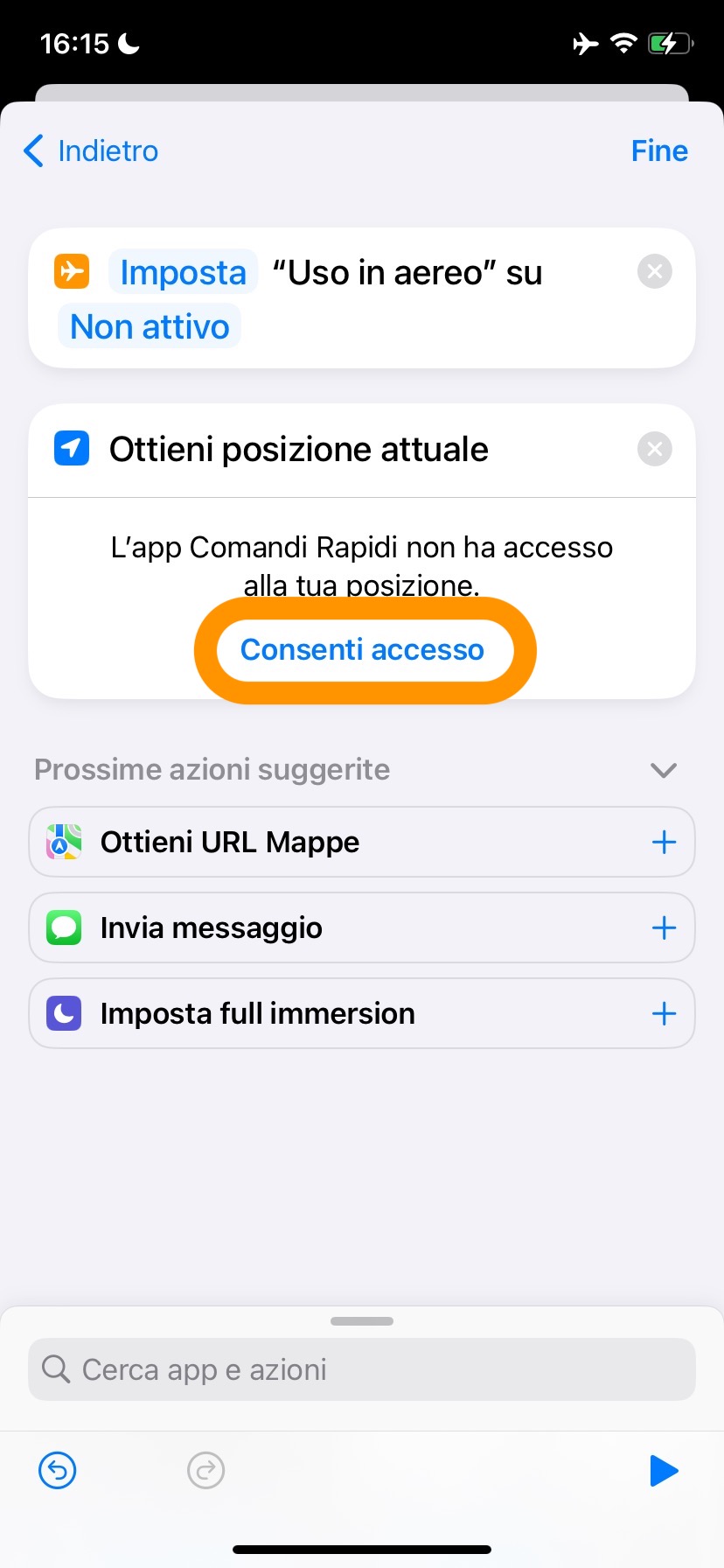Remove Ottieni posizione attuale action
Image resolution: width=724 pixels, height=1568 pixels.
tap(654, 449)
